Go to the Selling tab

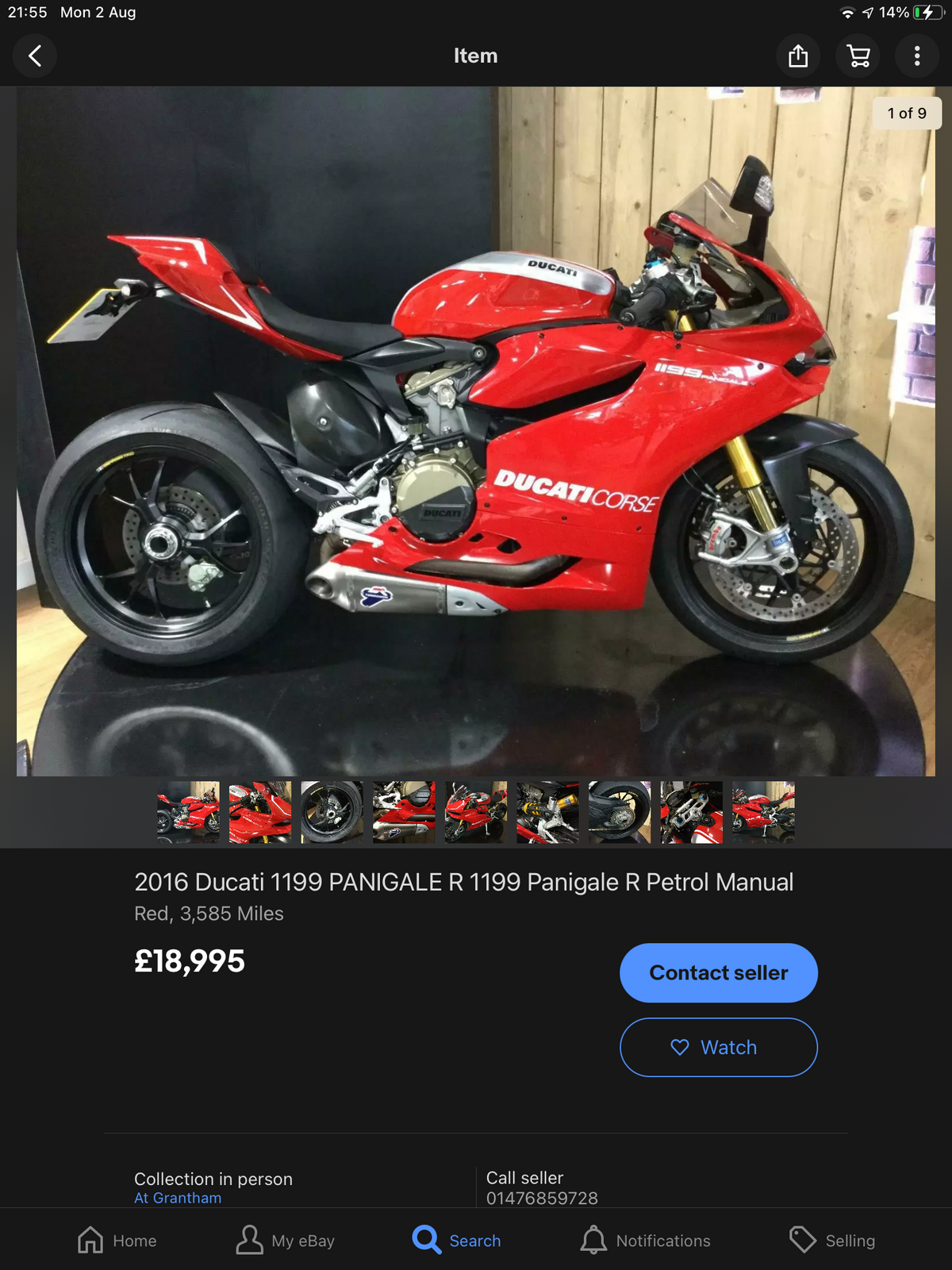tap(832, 1240)
